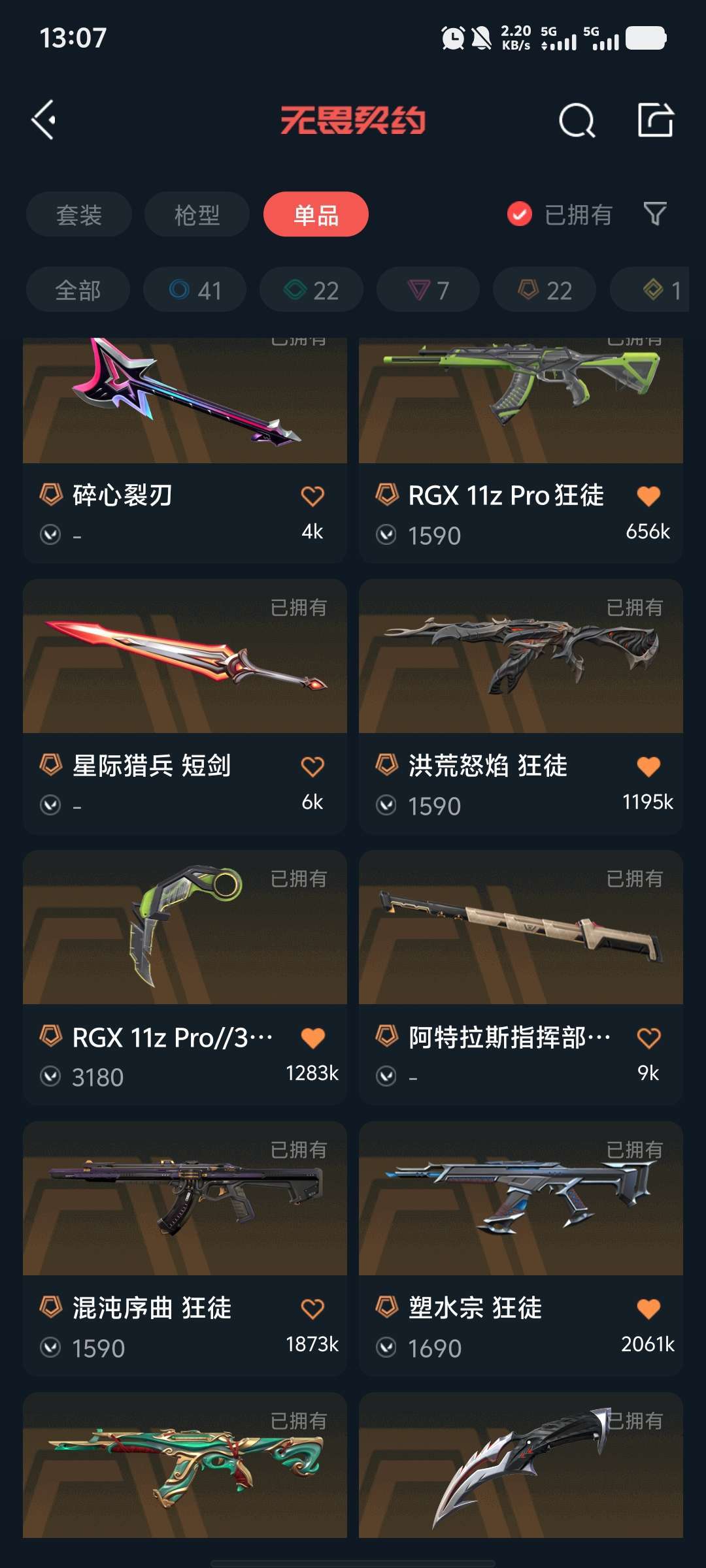The height and width of the screenshot is (1568, 706).
Task: Unlike the RGX 11z Pro 狂徒 skin
Action: pos(648,496)
